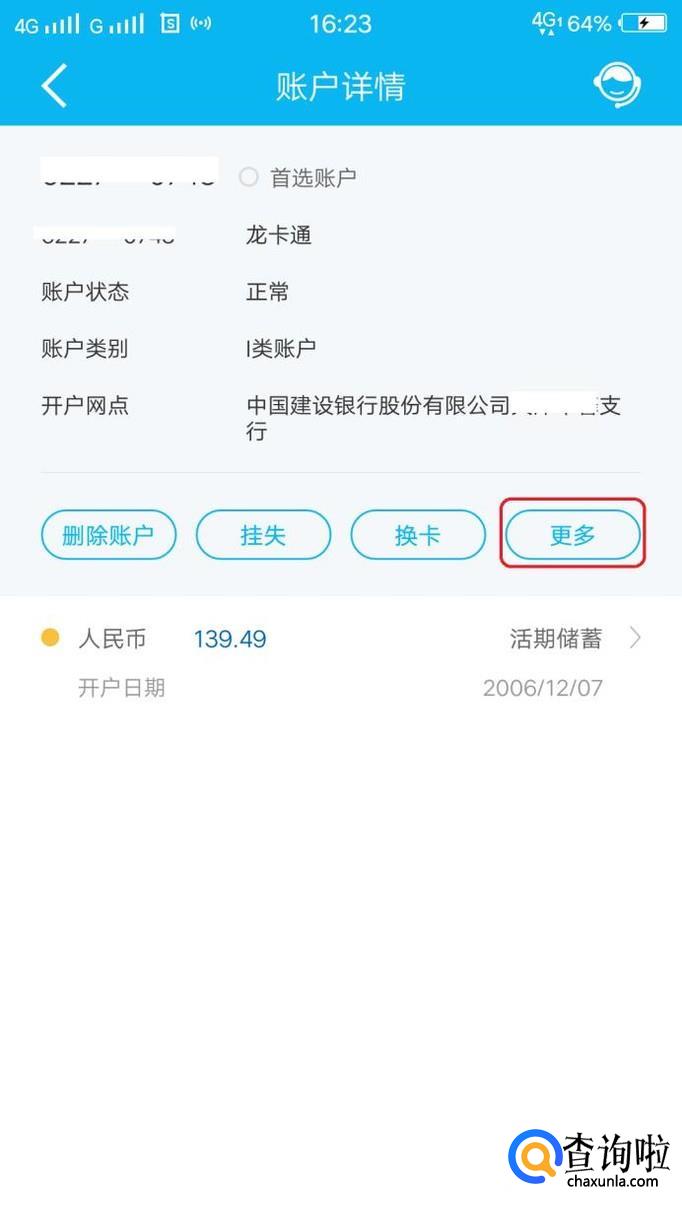Select 首选账户 radio button

[249, 178]
